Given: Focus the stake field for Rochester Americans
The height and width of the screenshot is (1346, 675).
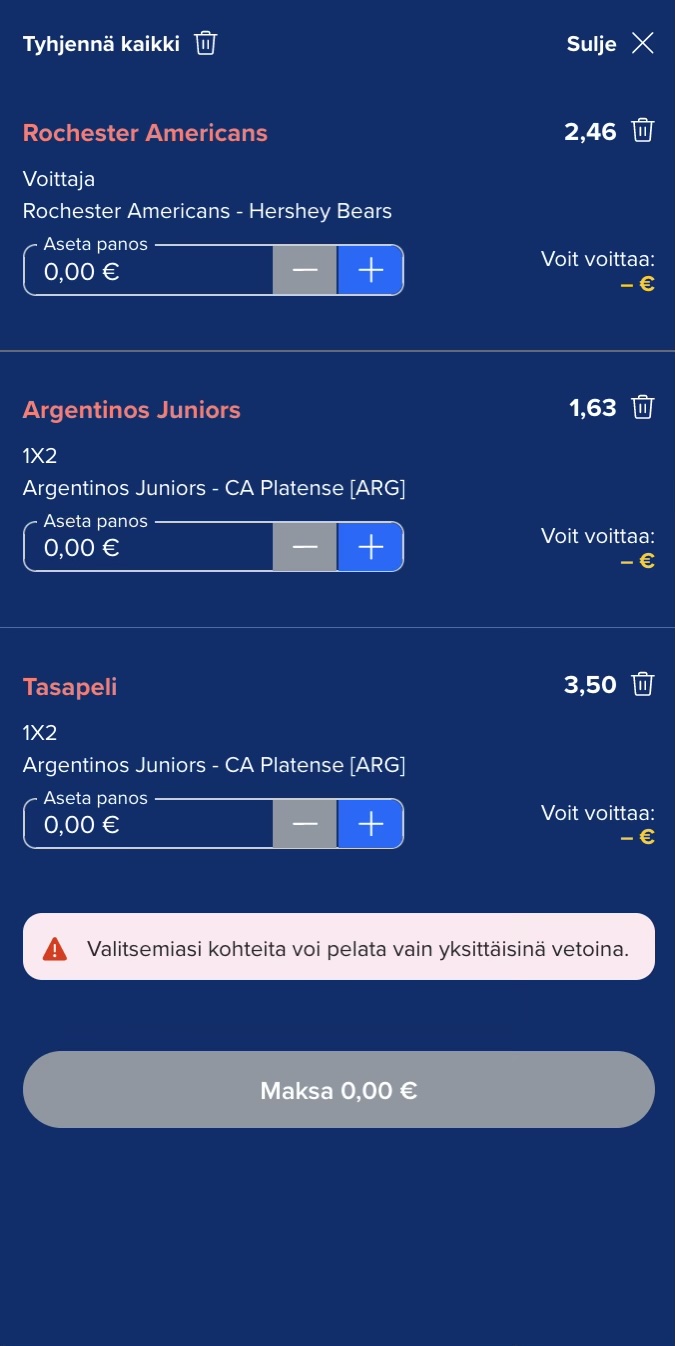Looking at the screenshot, I should tap(148, 271).
